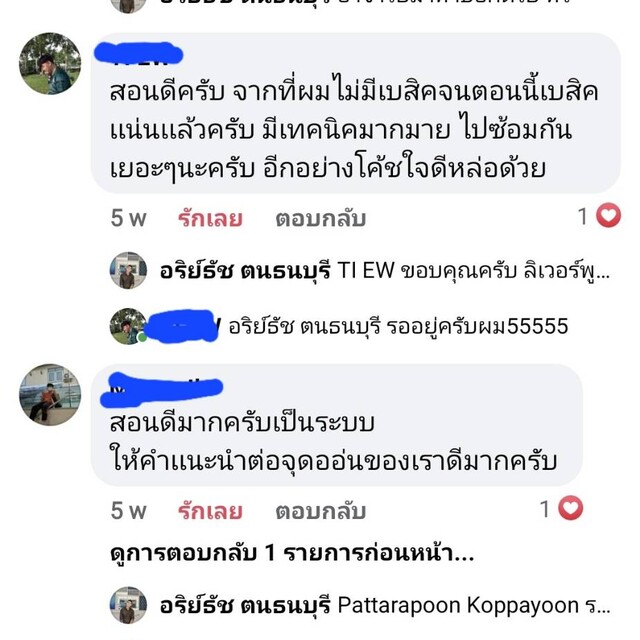Reply (ตอบกลับ) to the comment mentioning โค้ชใจดีหล่อด้วย

point(320,218)
